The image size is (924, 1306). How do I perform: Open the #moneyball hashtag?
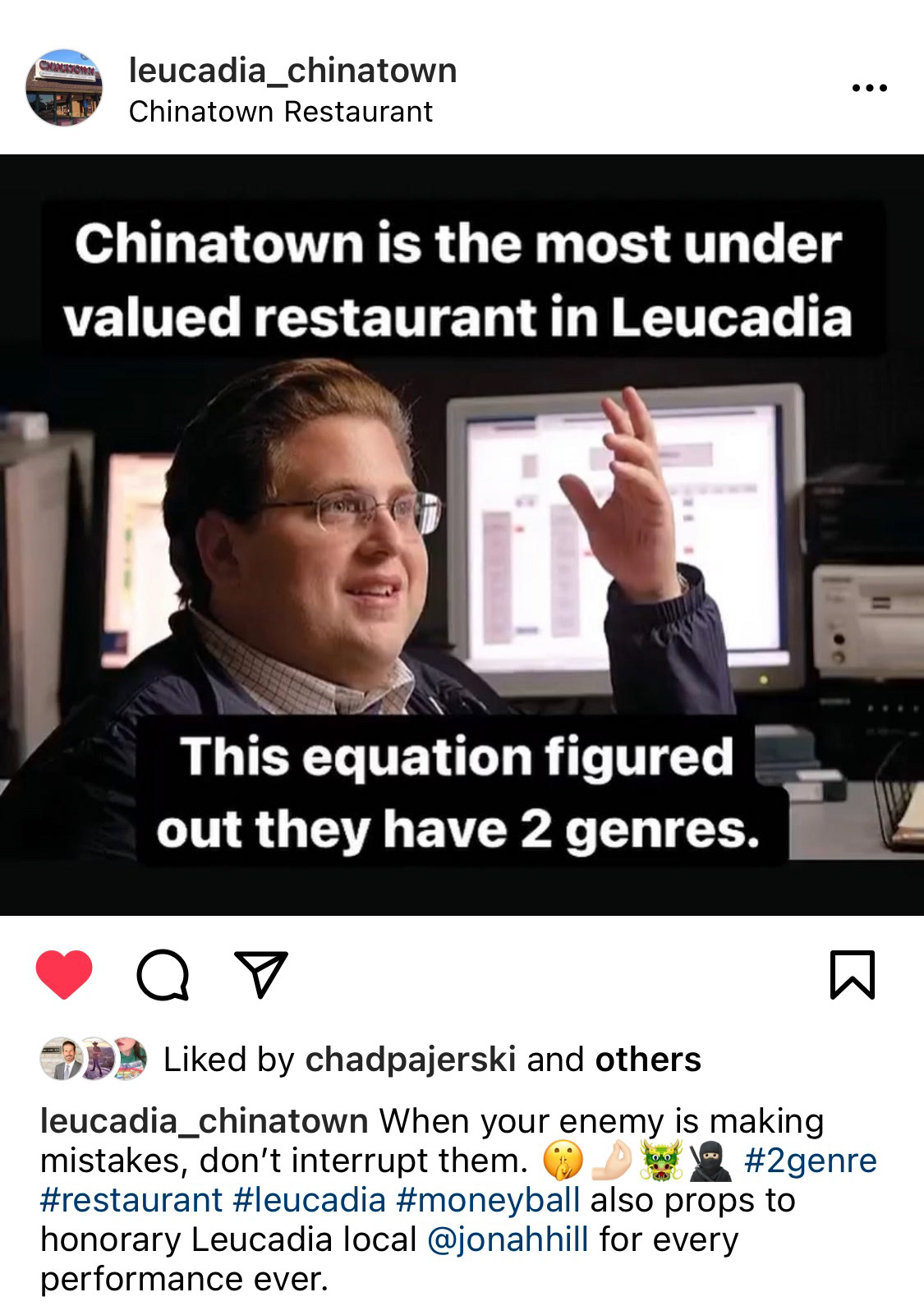tap(488, 1200)
